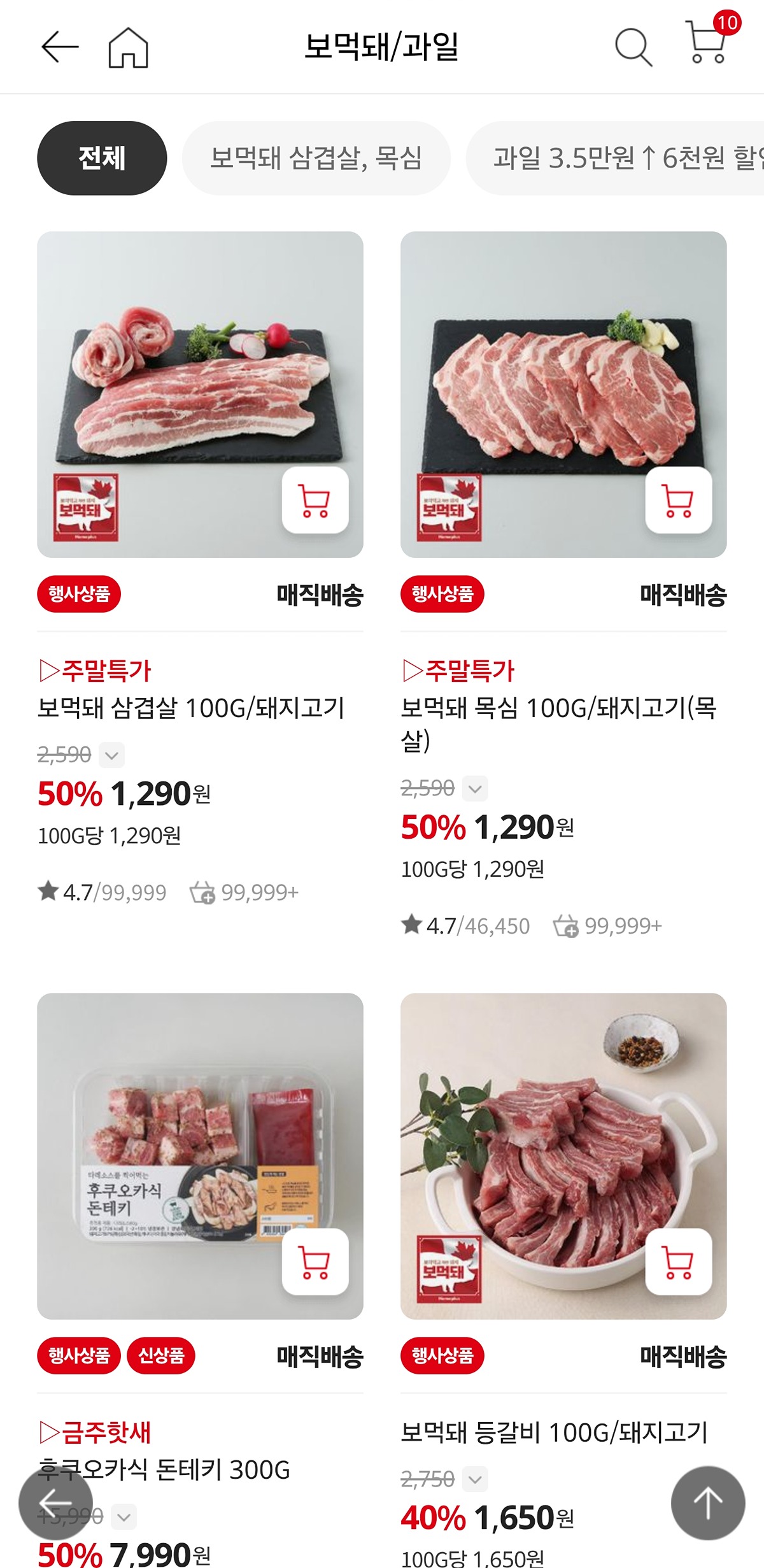Viewport: 764px width, 1568px height.
Task: Switch to 보먹돼 삼겹살, 목심 chip
Action: click(x=316, y=158)
